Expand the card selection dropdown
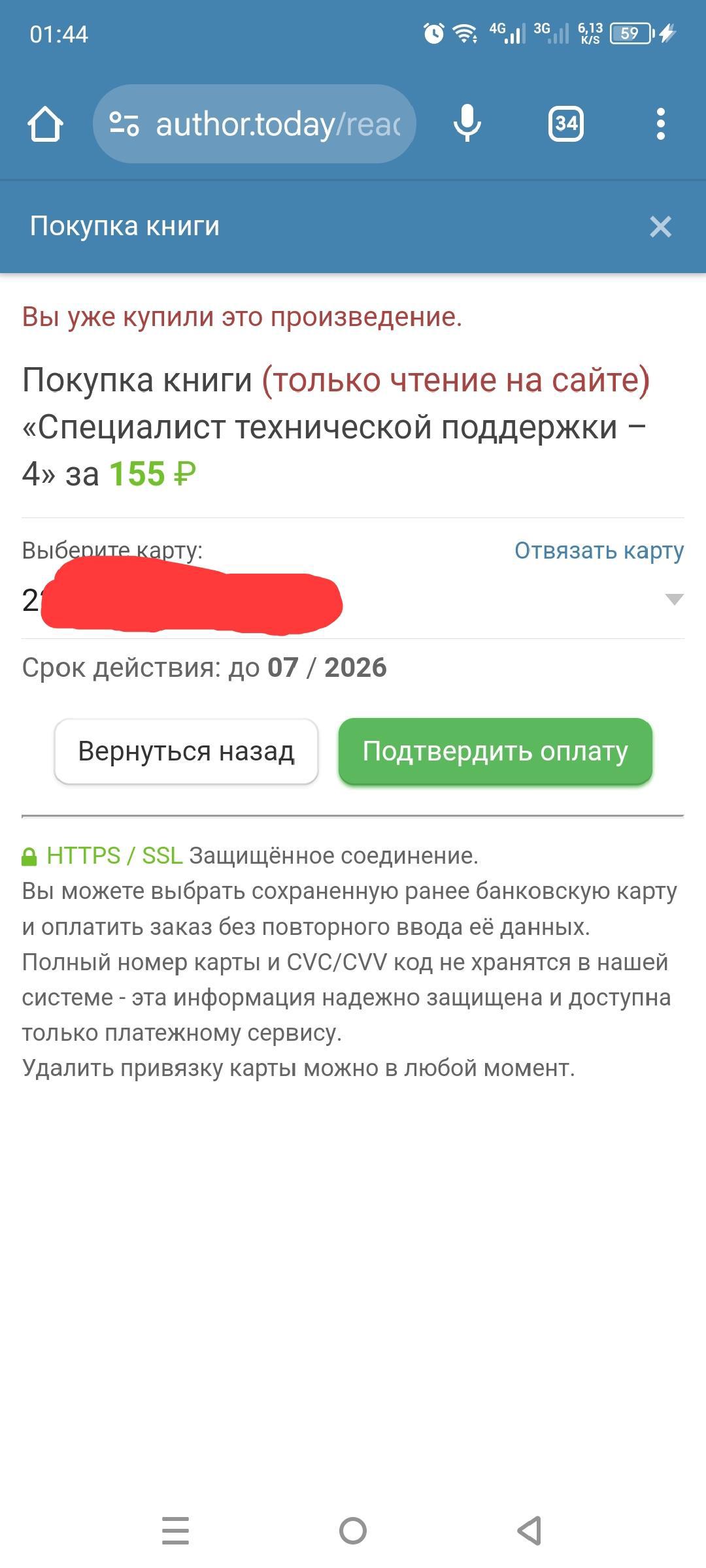Viewport: 706px width, 1568px height. [x=353, y=600]
